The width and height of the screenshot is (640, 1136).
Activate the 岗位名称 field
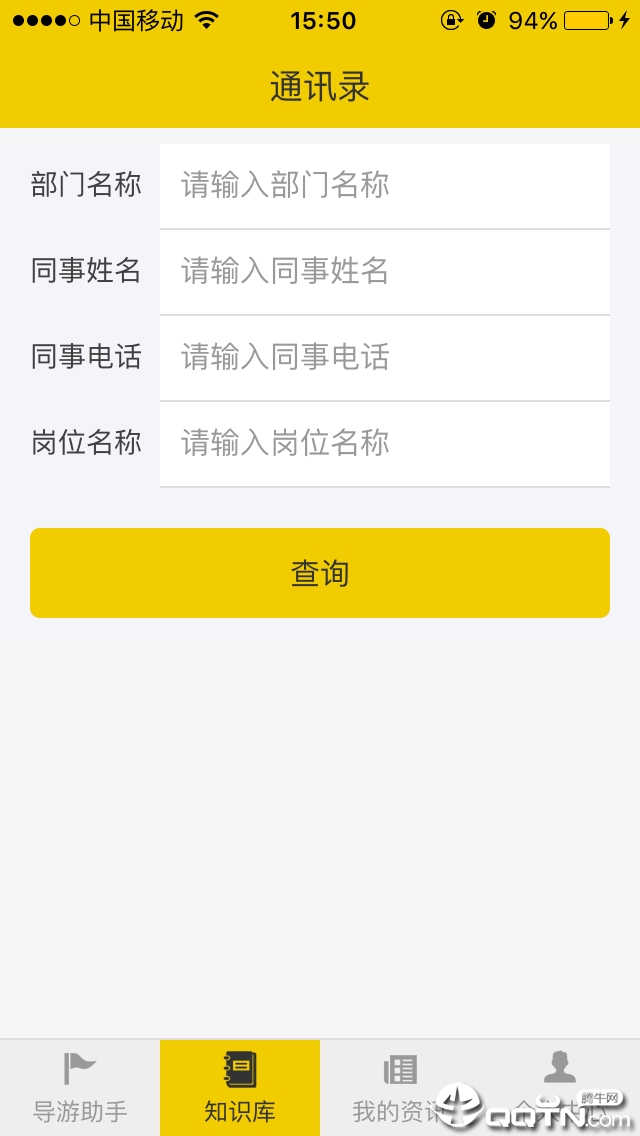(x=385, y=444)
